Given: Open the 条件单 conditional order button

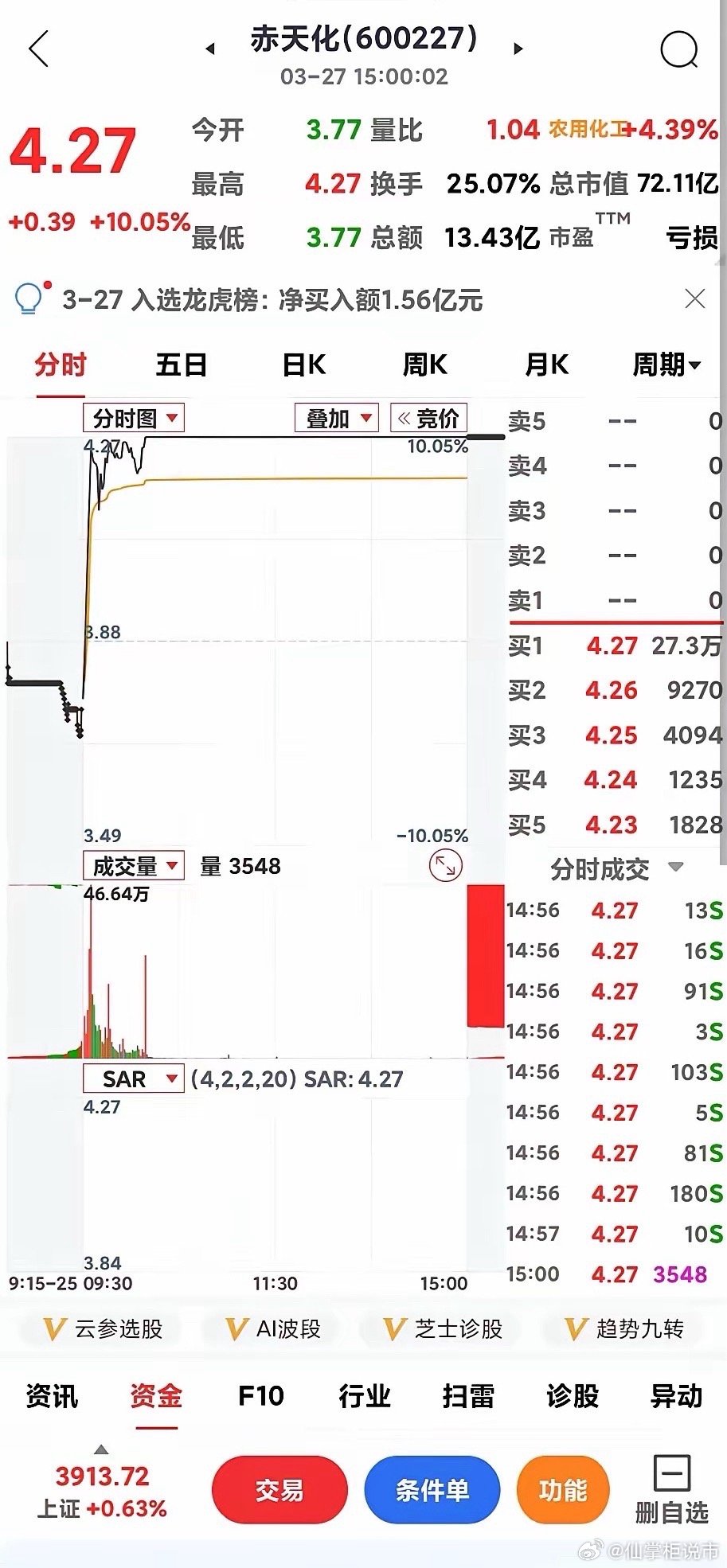Looking at the screenshot, I should 432,1489.
